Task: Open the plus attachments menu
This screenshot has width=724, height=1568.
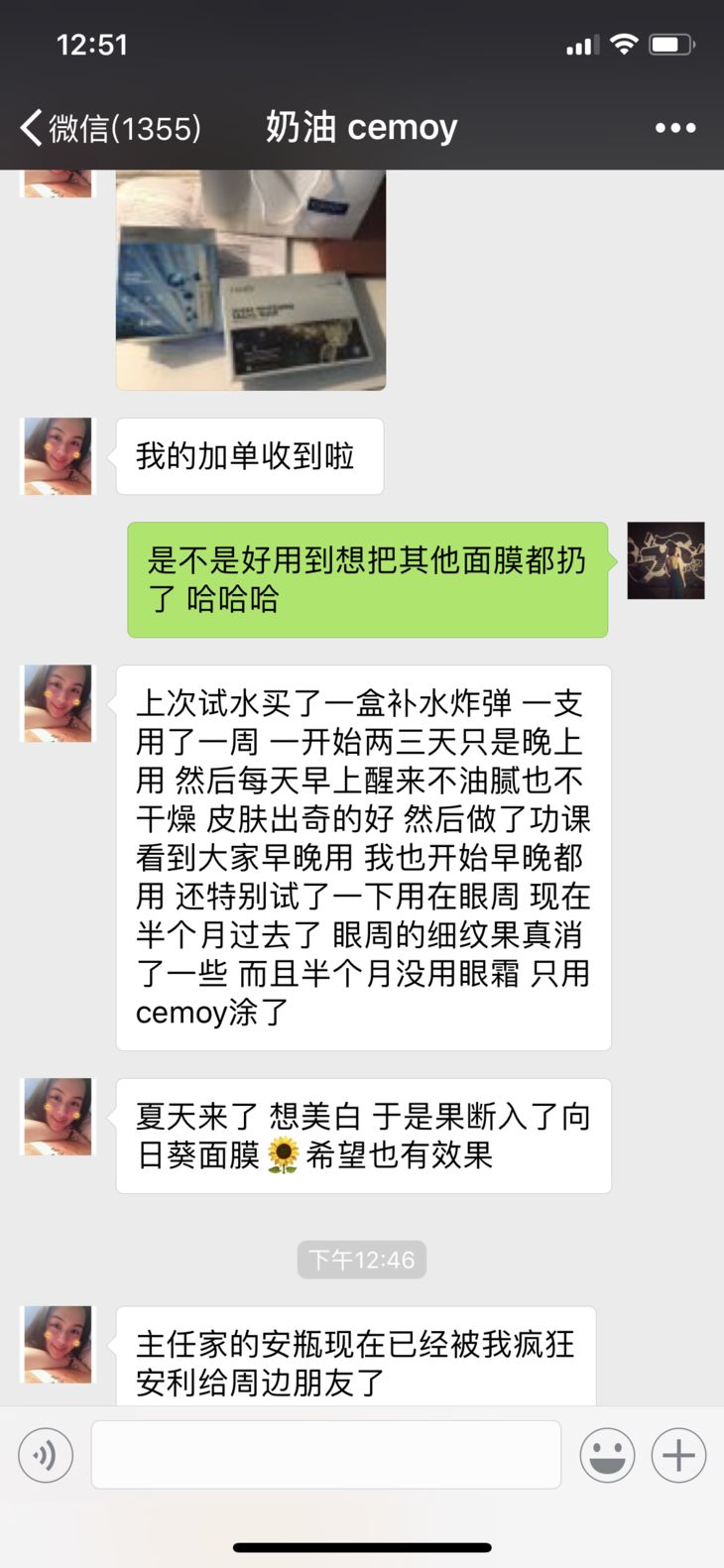Action: (678, 1455)
